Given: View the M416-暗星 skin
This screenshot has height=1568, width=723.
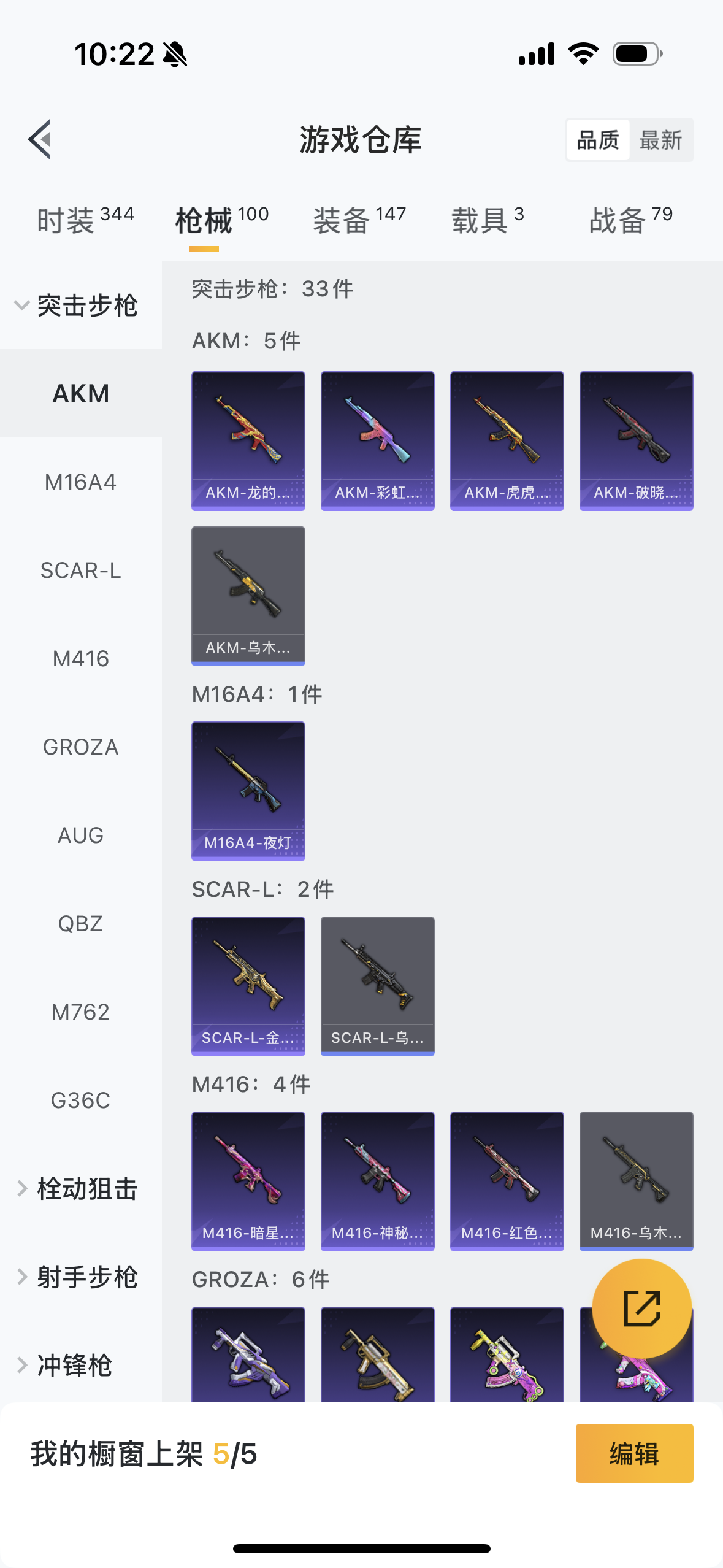Looking at the screenshot, I should tap(248, 1182).
